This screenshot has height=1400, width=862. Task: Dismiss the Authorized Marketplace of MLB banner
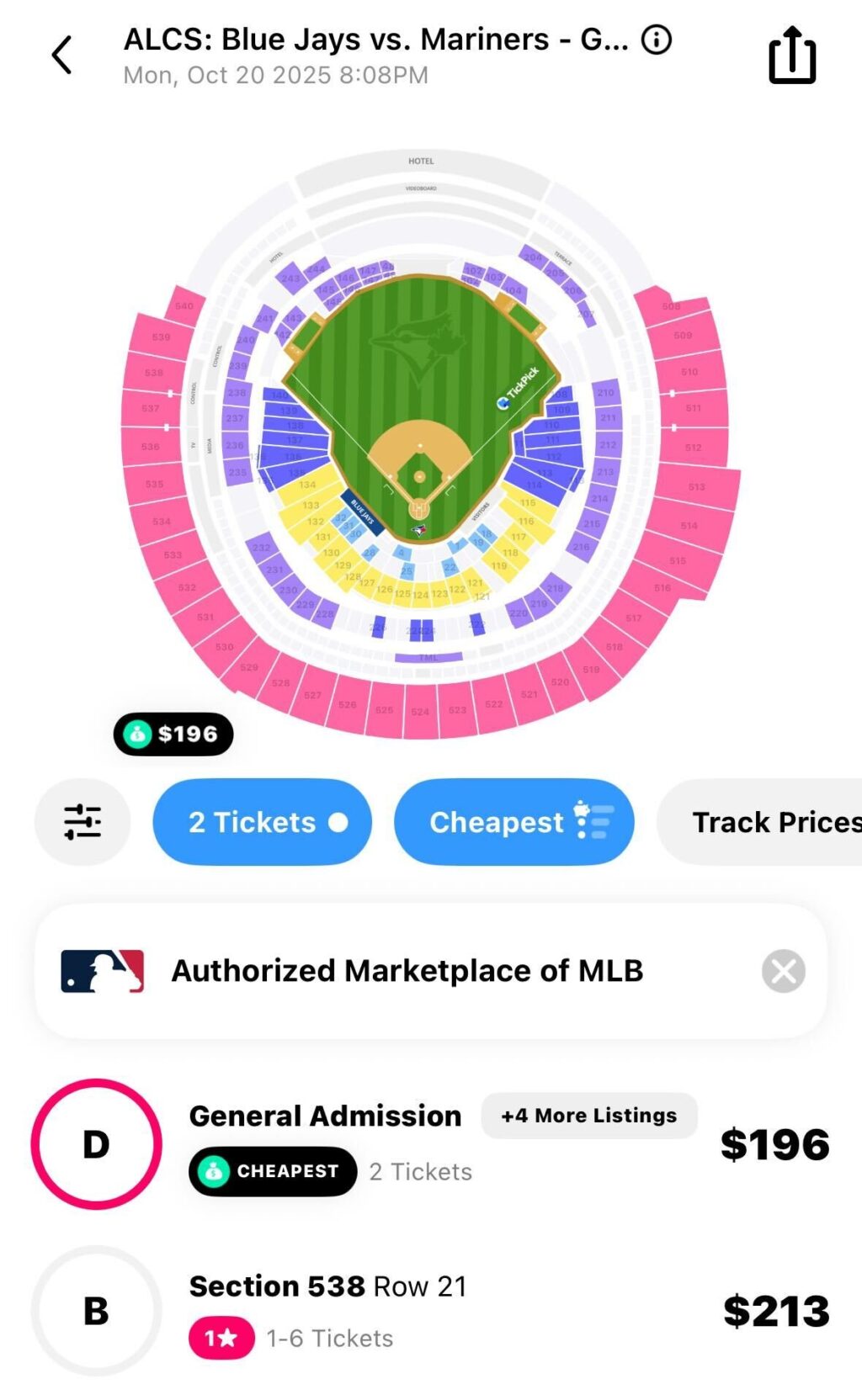(783, 971)
